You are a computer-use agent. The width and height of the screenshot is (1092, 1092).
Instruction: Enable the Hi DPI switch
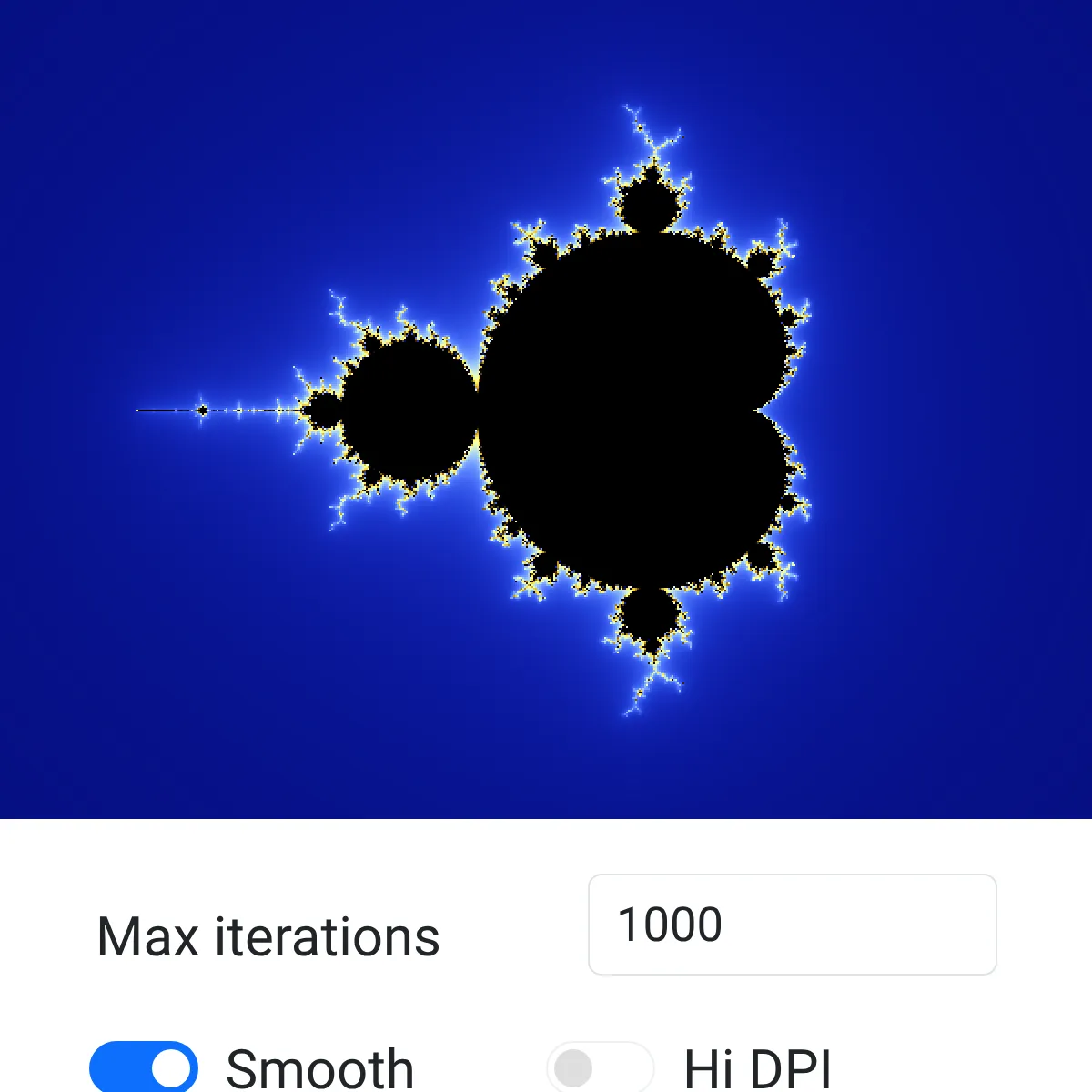(x=601, y=1068)
